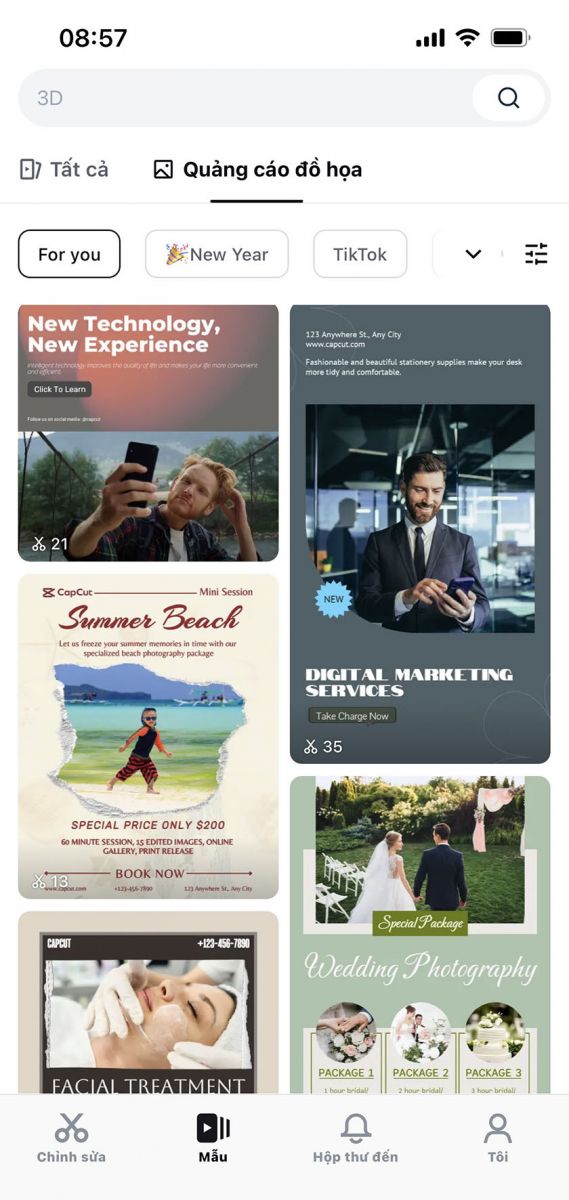
Task: Open the Facial Treatment template
Action: click(148, 1002)
